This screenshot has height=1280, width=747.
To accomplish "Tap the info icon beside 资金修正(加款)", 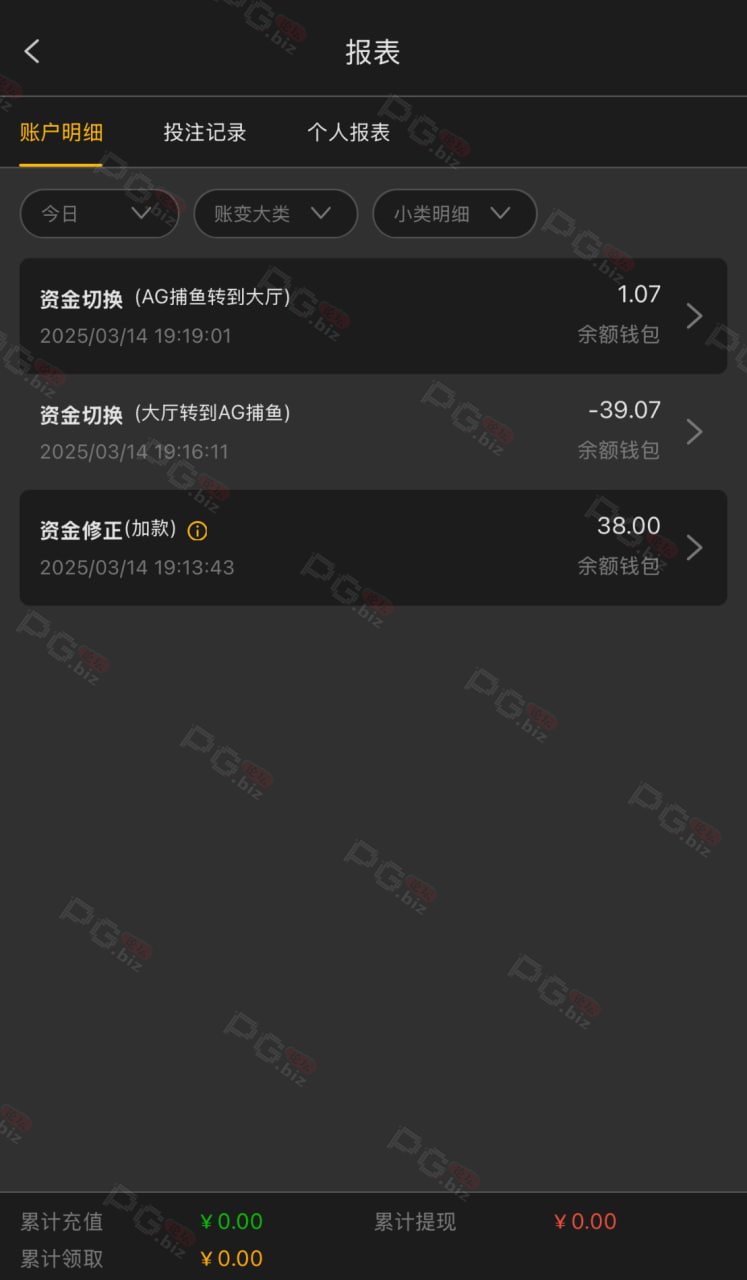I will pos(198,531).
